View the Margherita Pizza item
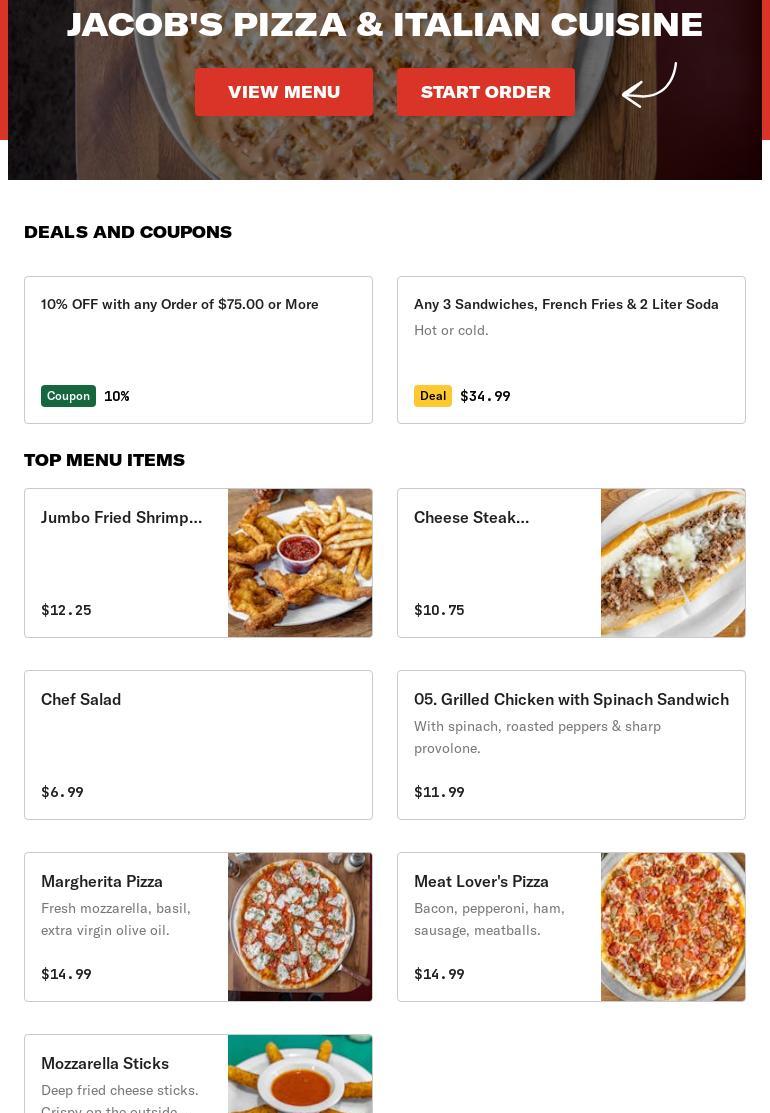This screenshot has width=770, height=1113. tap(198, 927)
